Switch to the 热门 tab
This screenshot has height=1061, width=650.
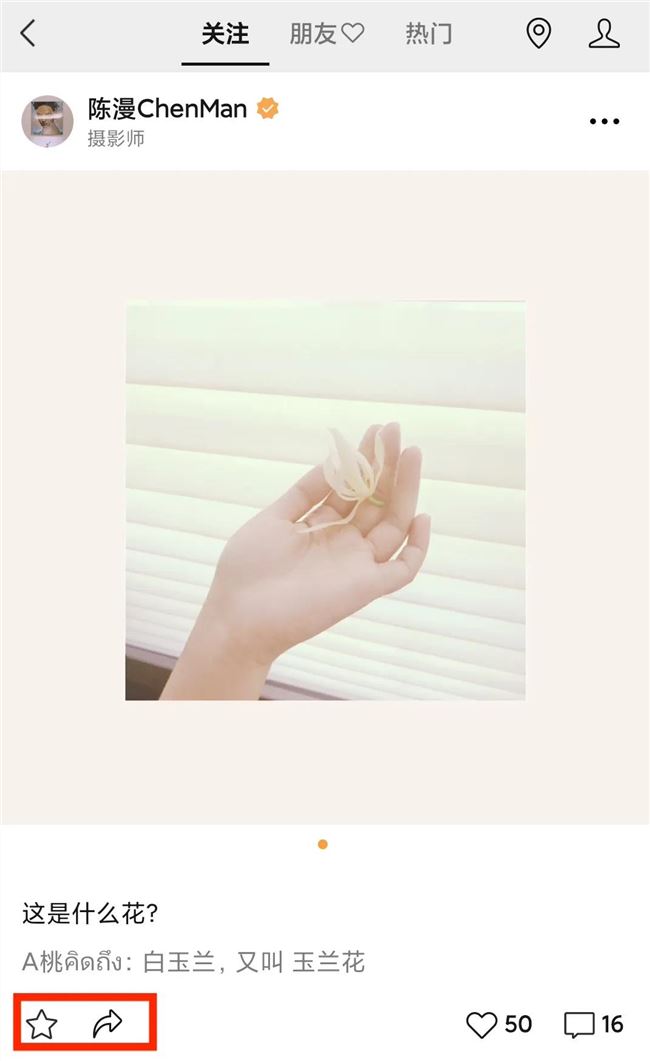coord(429,34)
